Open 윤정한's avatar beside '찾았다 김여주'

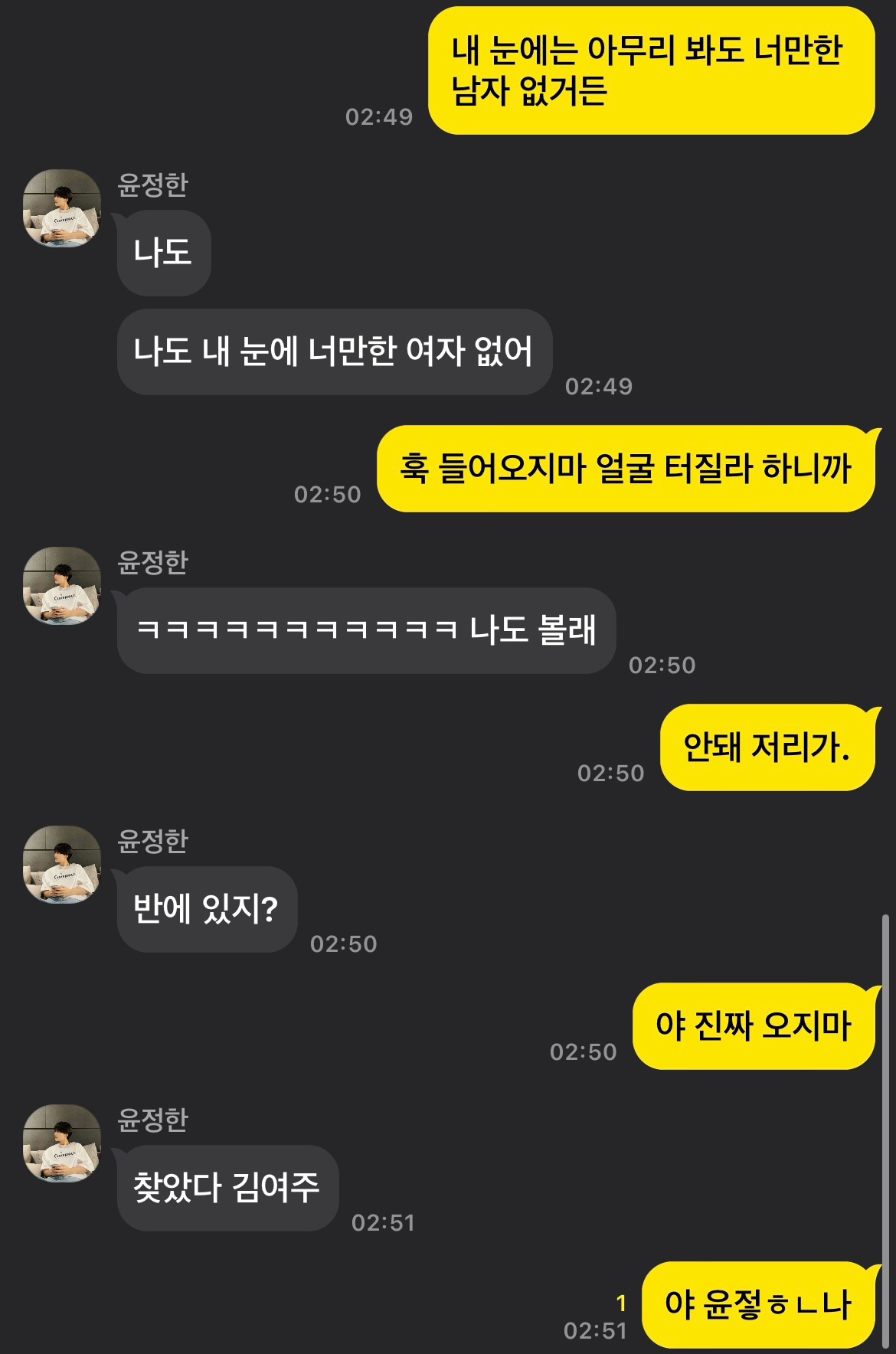coord(62,1143)
